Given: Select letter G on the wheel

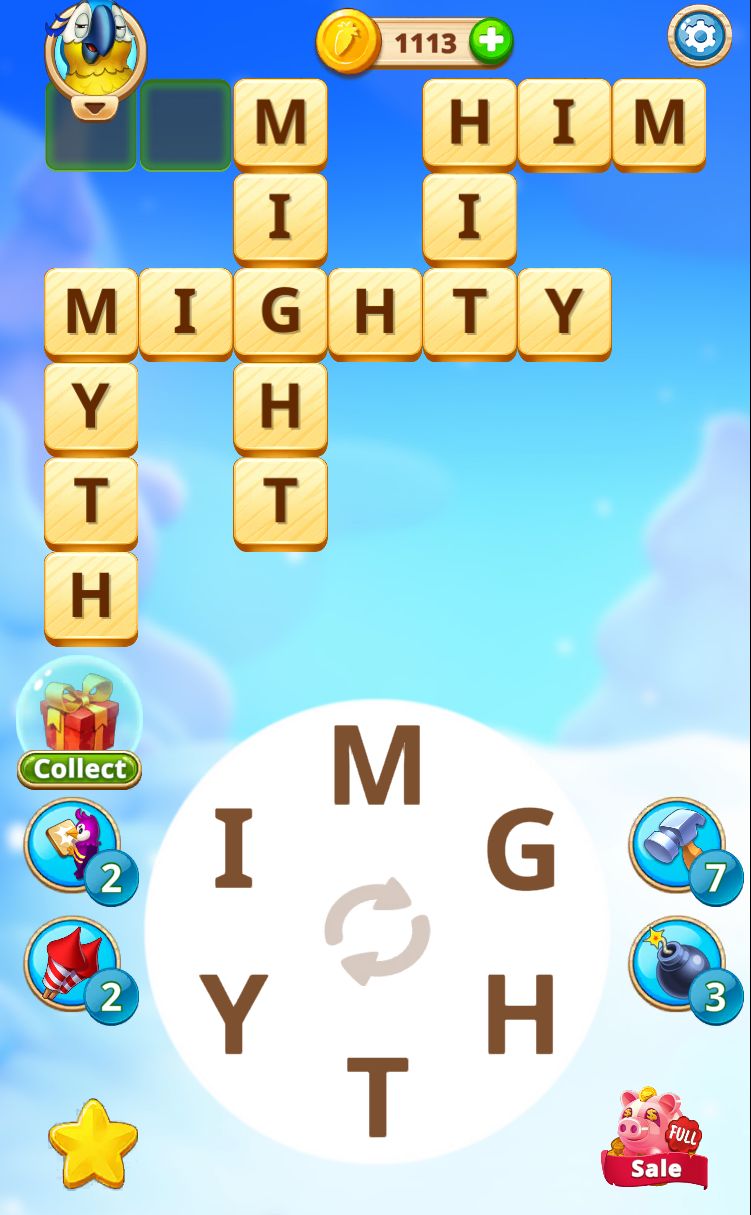Looking at the screenshot, I should coord(520,850).
